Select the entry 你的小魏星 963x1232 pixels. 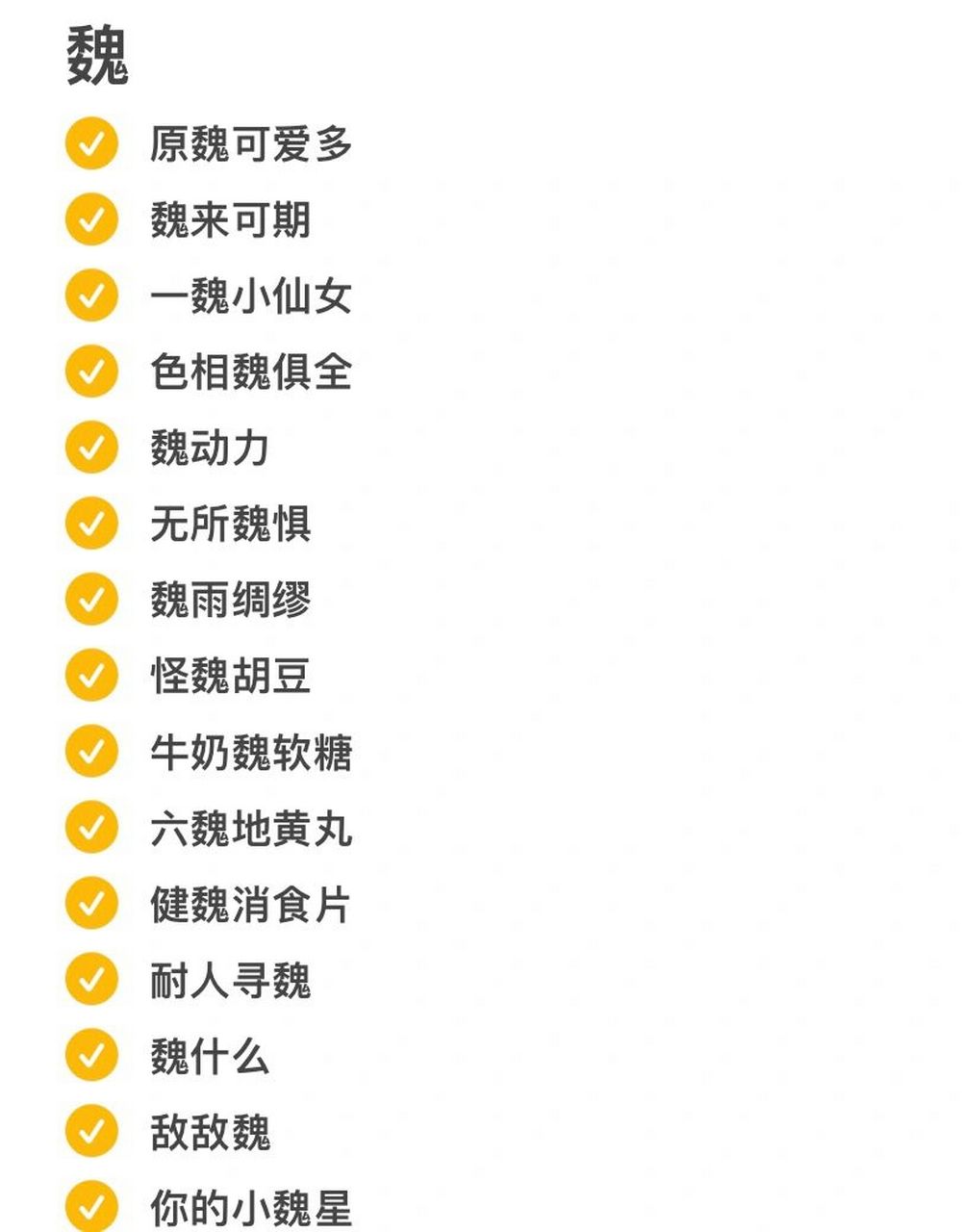coord(255,1205)
